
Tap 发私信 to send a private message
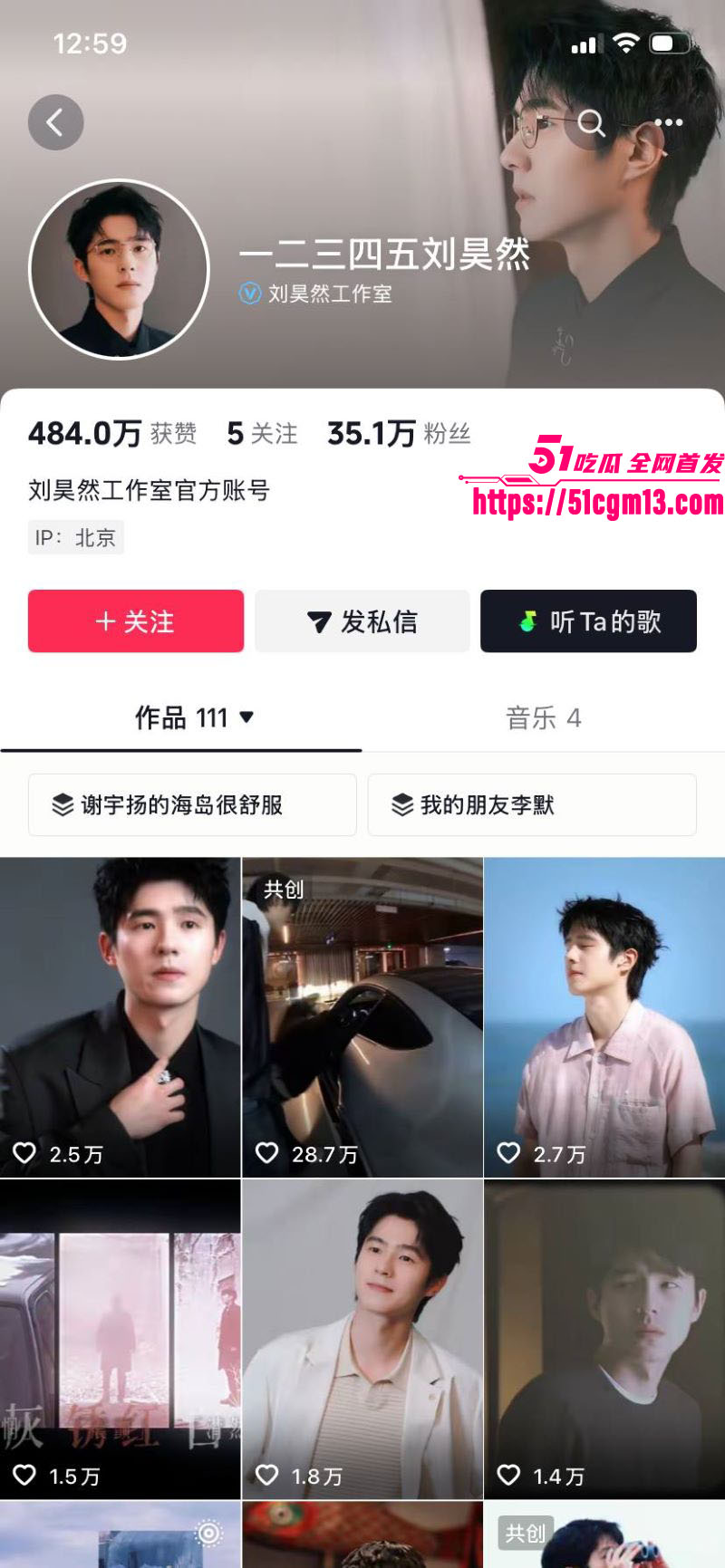pyautogui.click(x=362, y=621)
